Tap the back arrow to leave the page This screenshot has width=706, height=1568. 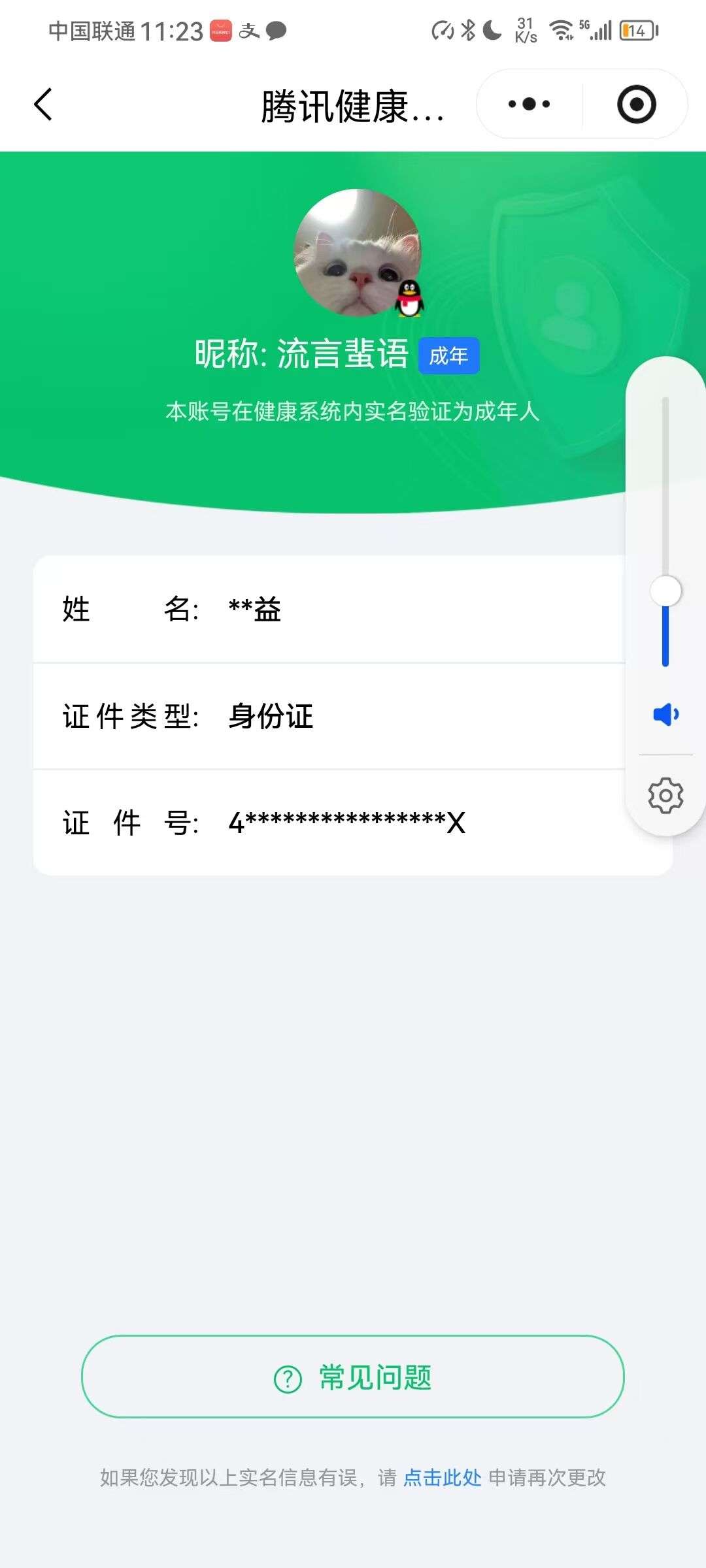(x=43, y=104)
